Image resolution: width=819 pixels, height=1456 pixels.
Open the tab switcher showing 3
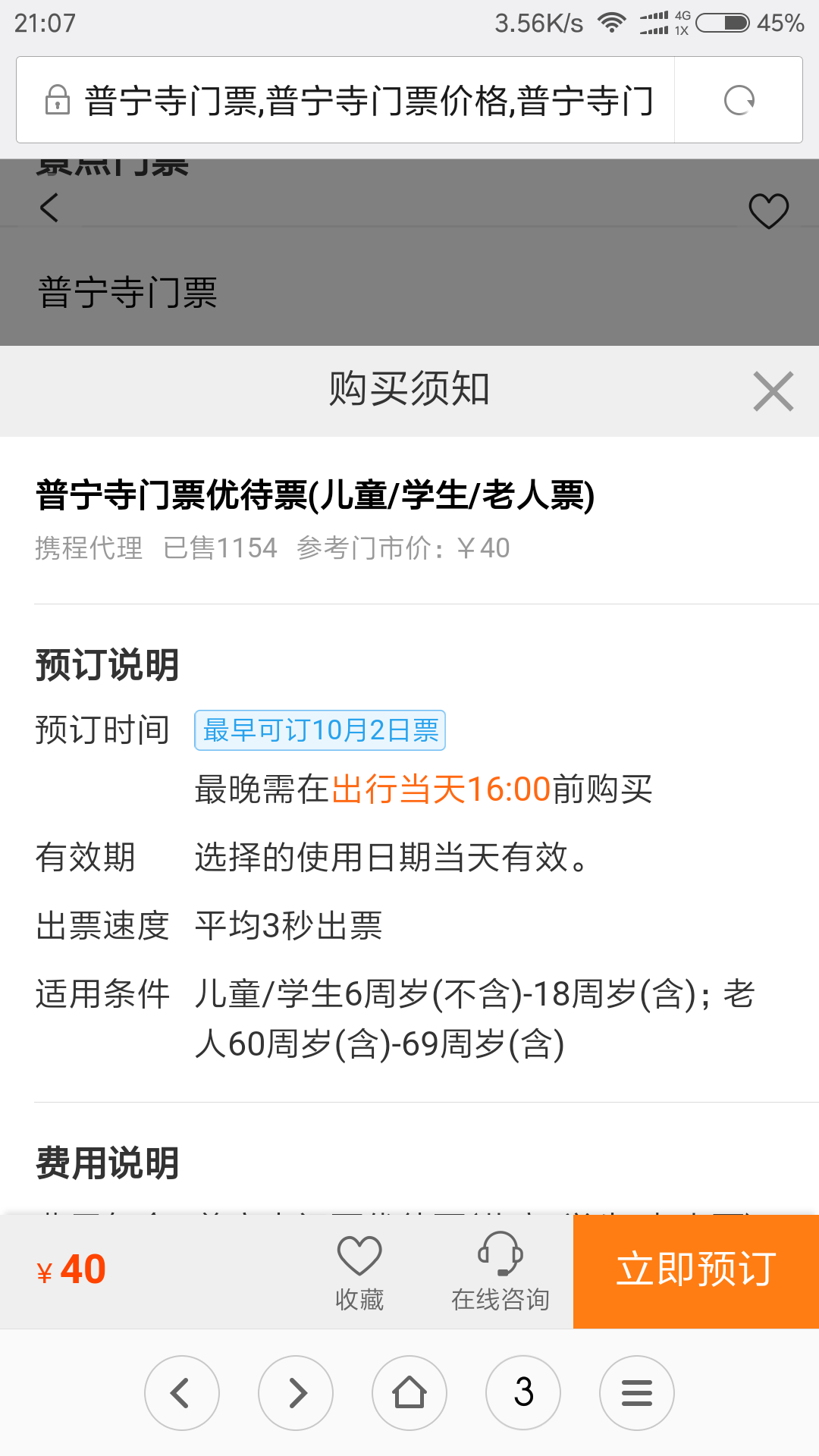(523, 1393)
